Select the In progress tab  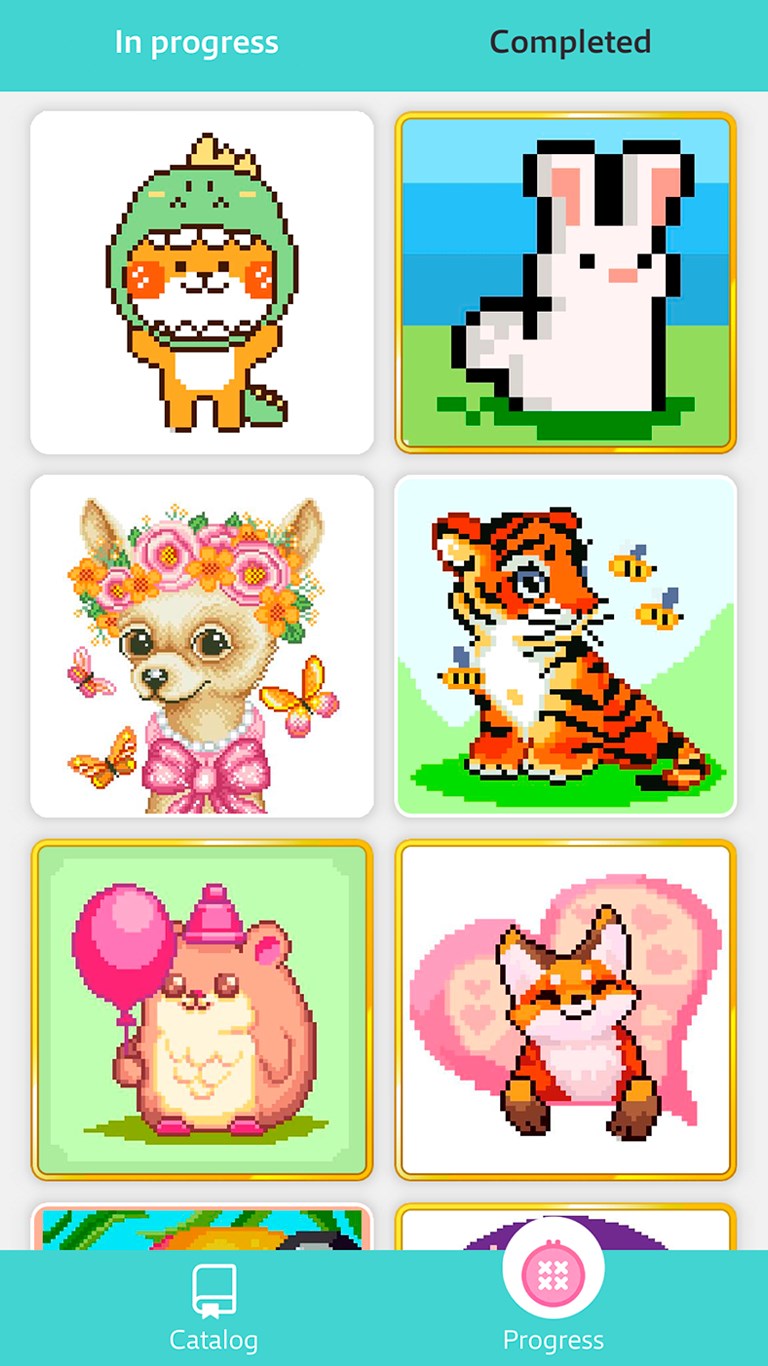(196, 43)
